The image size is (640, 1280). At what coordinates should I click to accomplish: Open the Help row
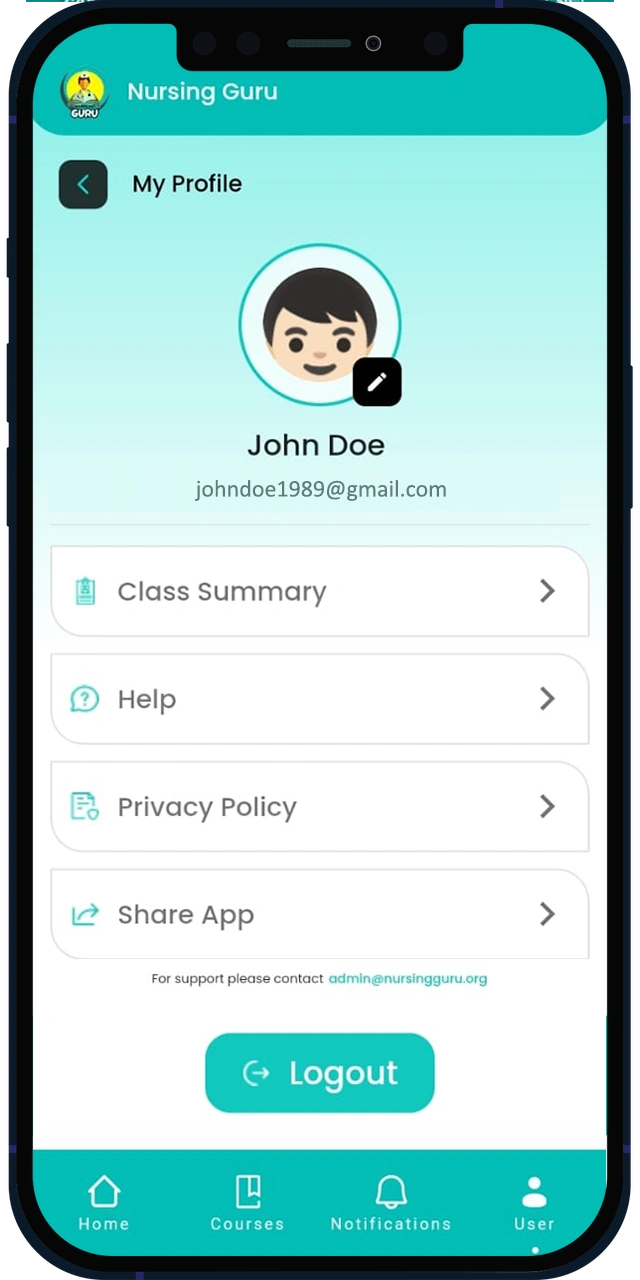[320, 699]
